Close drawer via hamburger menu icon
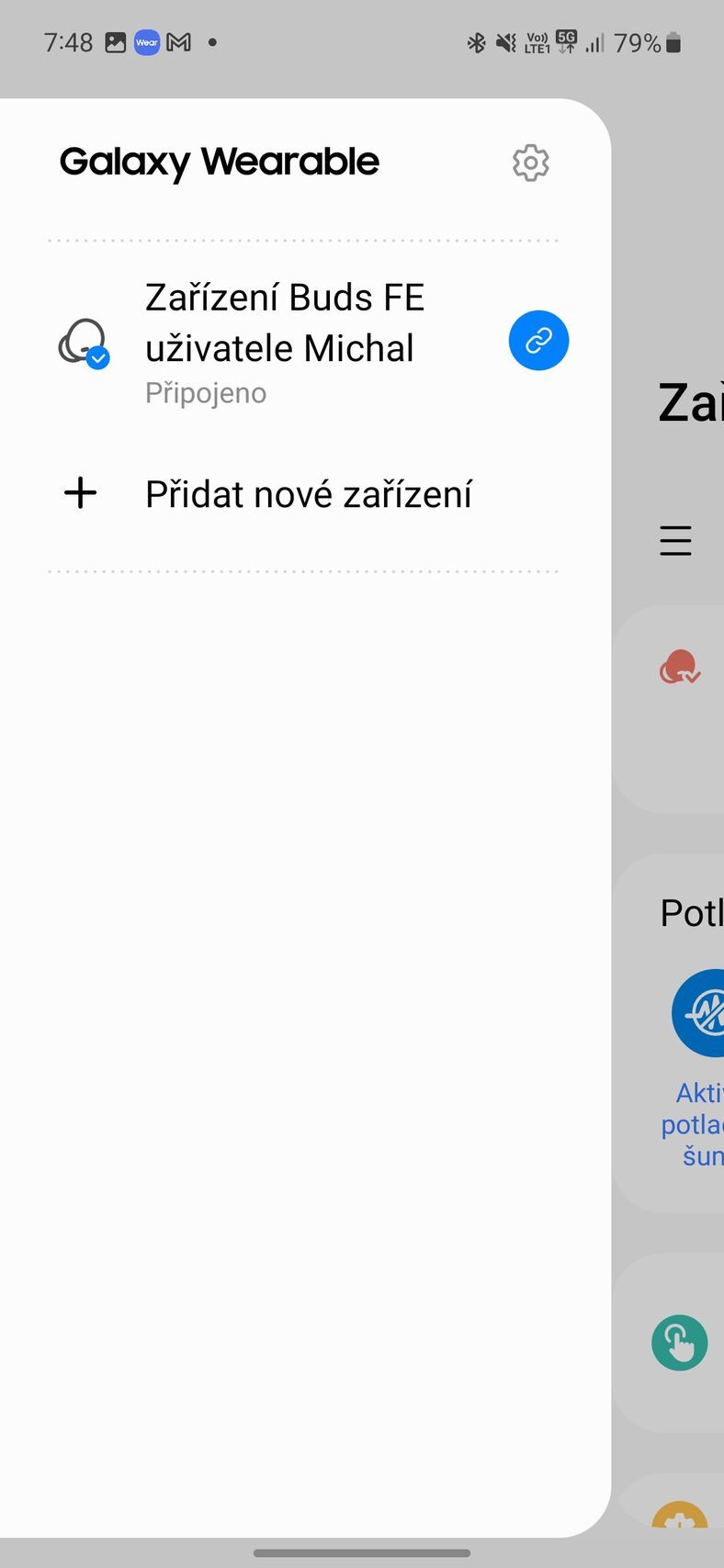Screen dimensions: 724x1568 click(675, 540)
